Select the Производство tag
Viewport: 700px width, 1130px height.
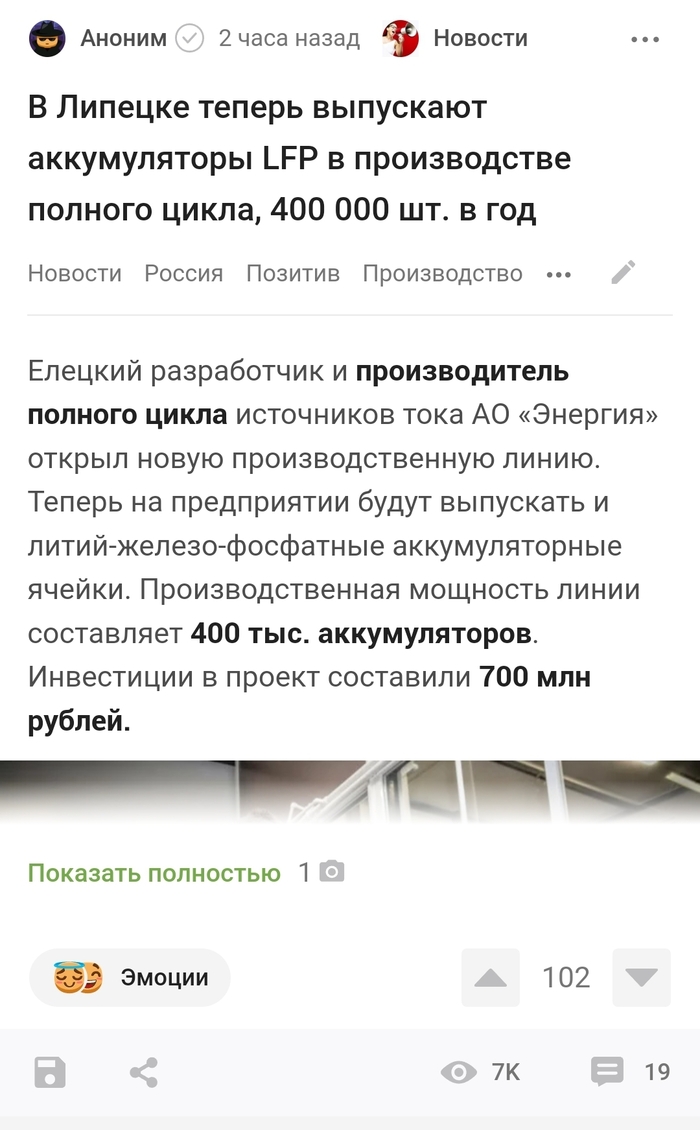tap(442, 273)
